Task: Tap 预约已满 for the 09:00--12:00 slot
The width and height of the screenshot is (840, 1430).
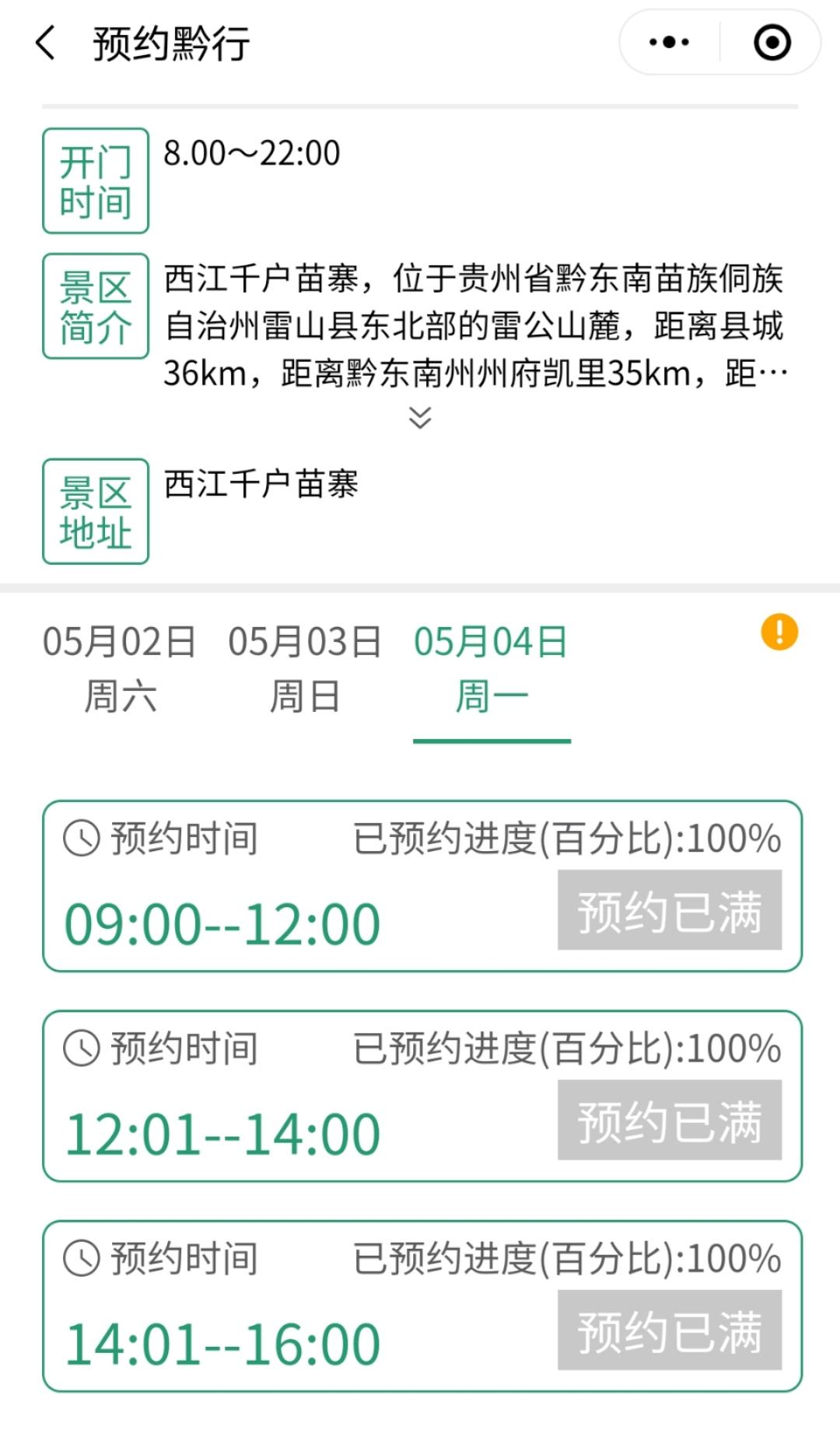Action: (x=669, y=910)
